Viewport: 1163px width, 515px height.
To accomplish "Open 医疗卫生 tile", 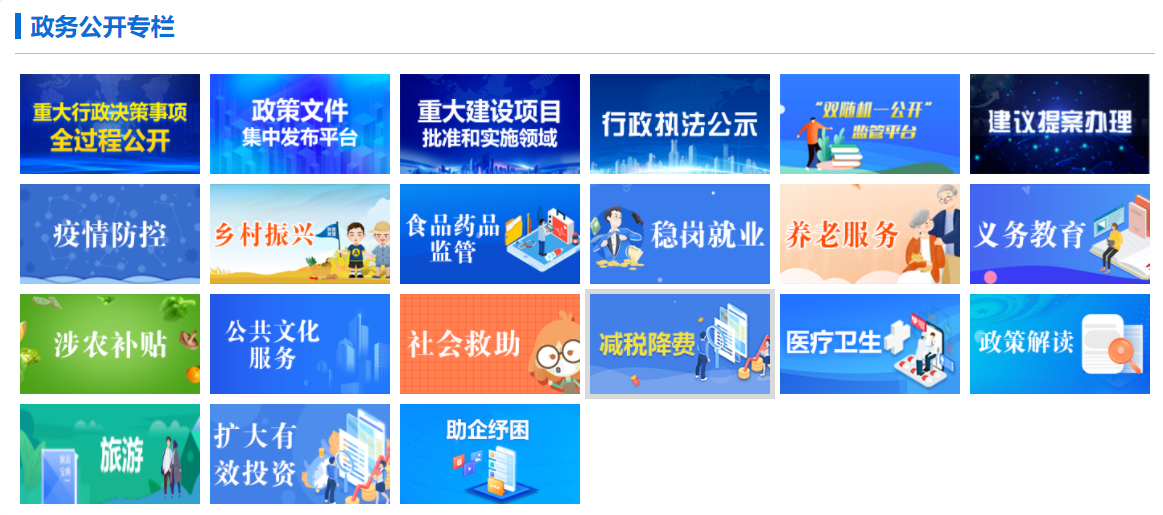I will pos(870,344).
